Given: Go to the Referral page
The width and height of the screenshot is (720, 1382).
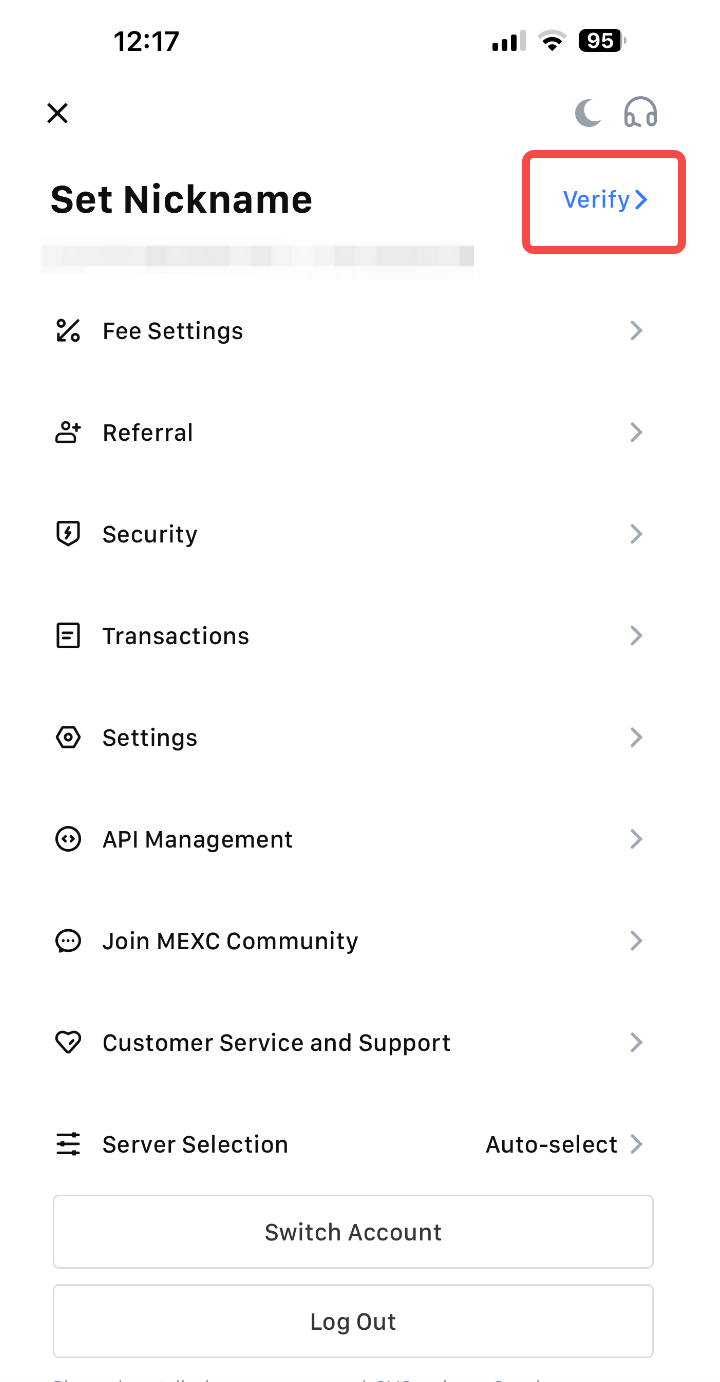Looking at the screenshot, I should pyautogui.click(x=352, y=433).
